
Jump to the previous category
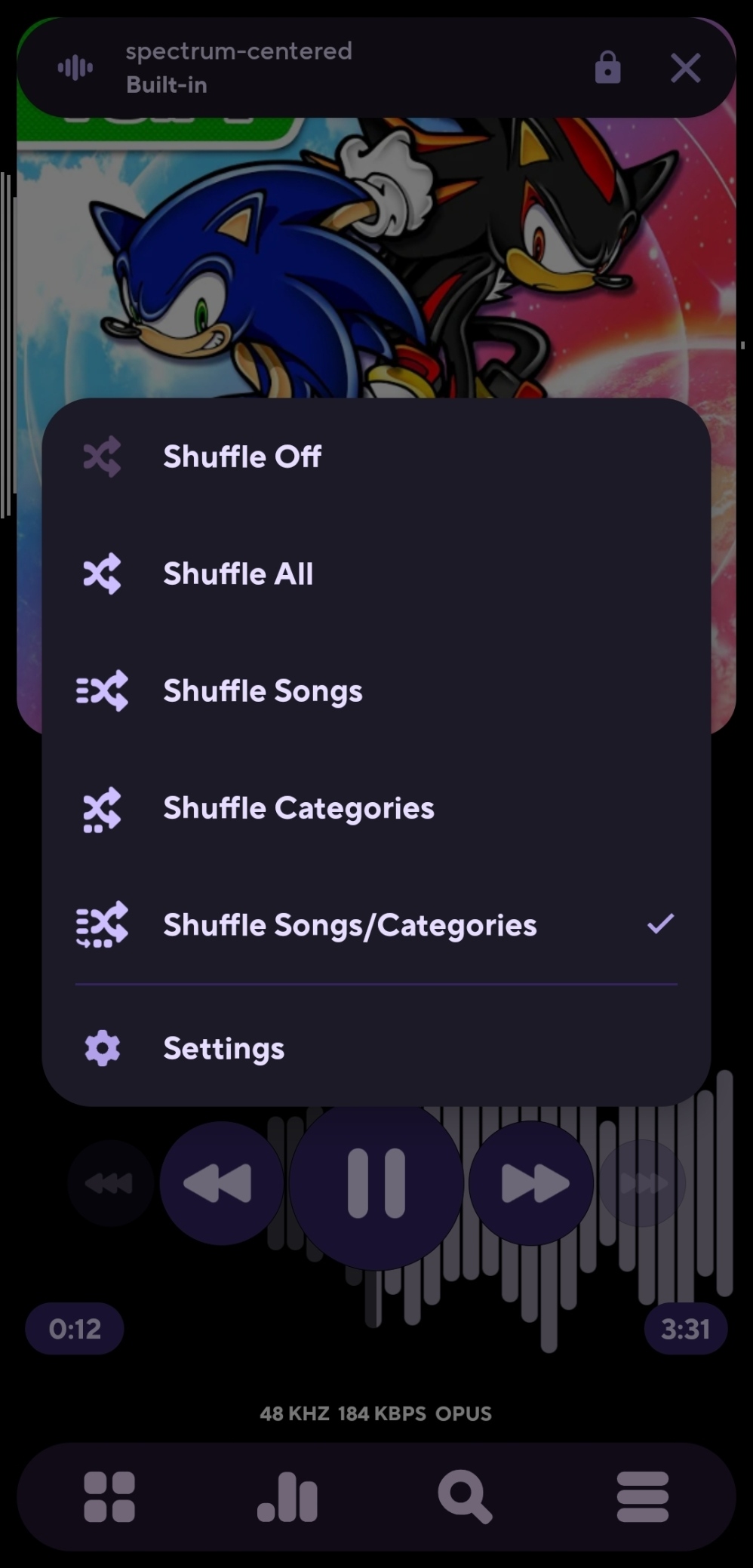(x=110, y=1182)
